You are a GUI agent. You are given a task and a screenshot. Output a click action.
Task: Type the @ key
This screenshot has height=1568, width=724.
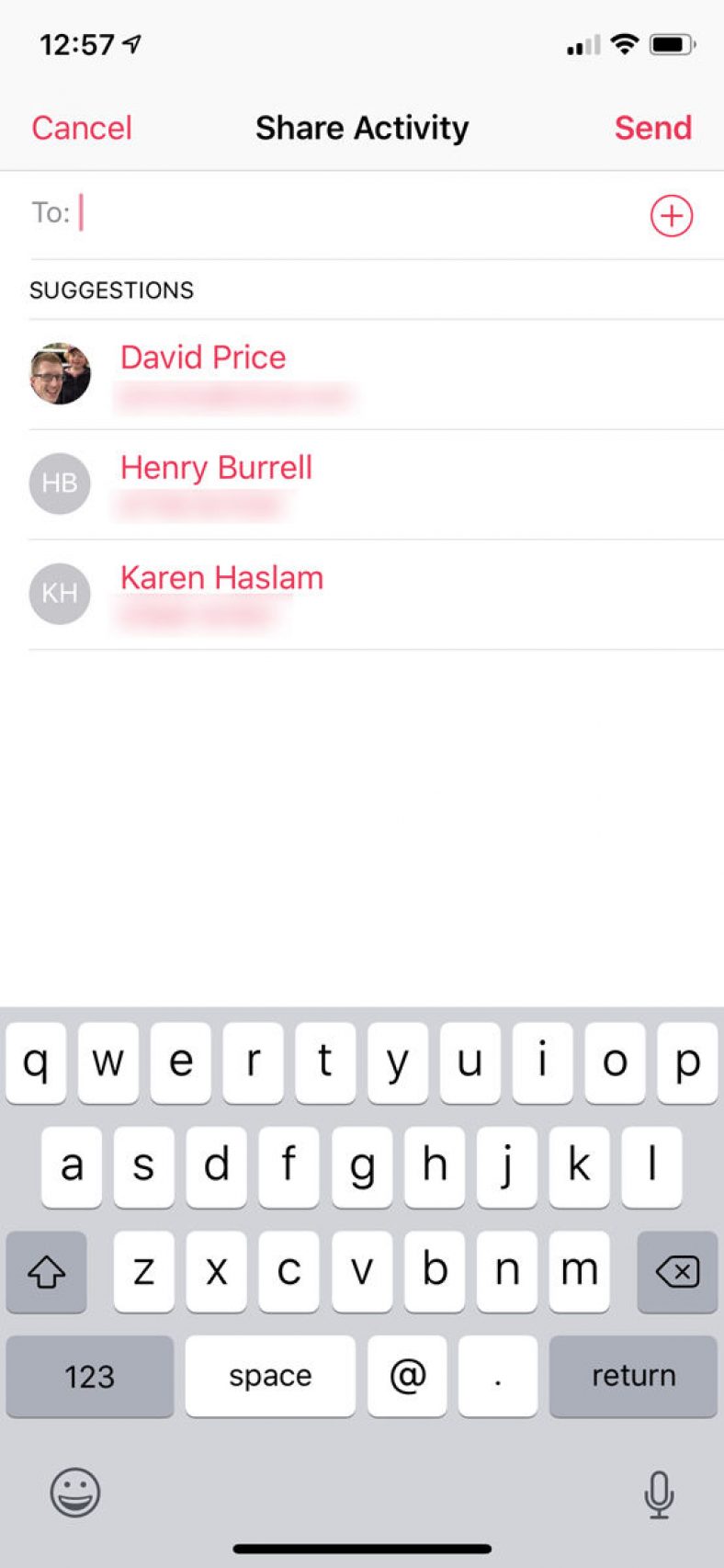point(407,1376)
